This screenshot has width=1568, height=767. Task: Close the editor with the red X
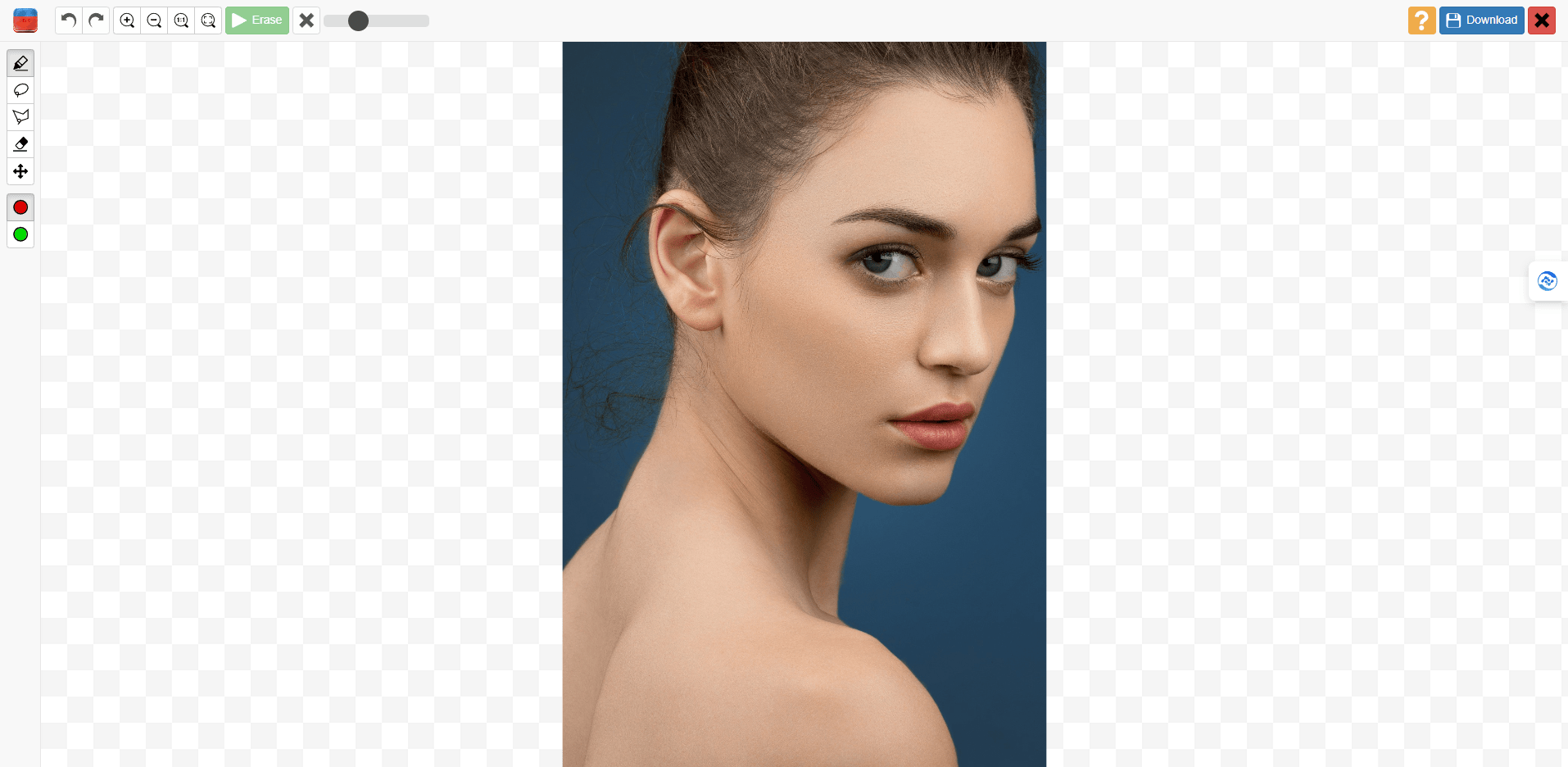[1542, 20]
